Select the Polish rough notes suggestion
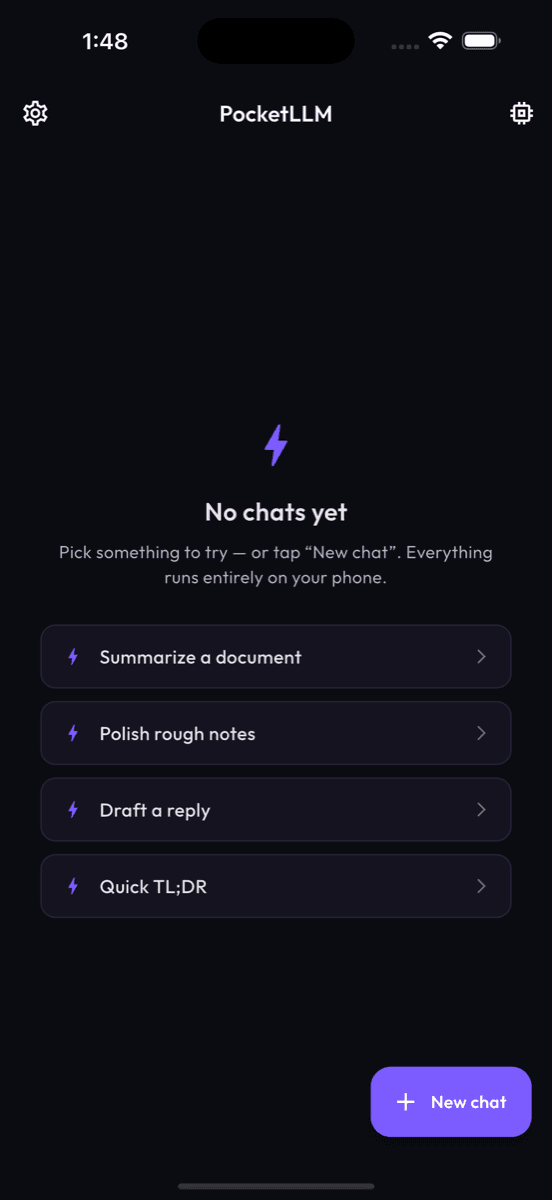 click(276, 733)
